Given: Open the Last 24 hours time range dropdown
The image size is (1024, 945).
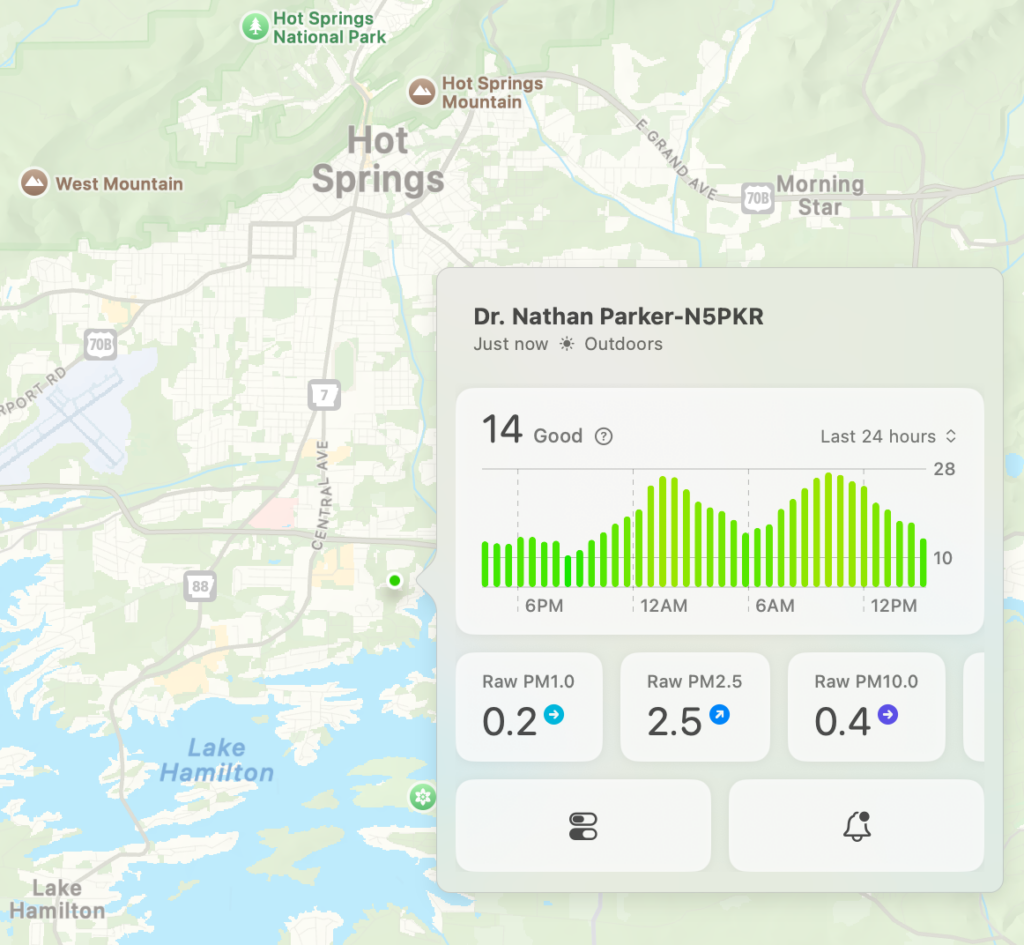Looking at the screenshot, I should tap(888, 437).
